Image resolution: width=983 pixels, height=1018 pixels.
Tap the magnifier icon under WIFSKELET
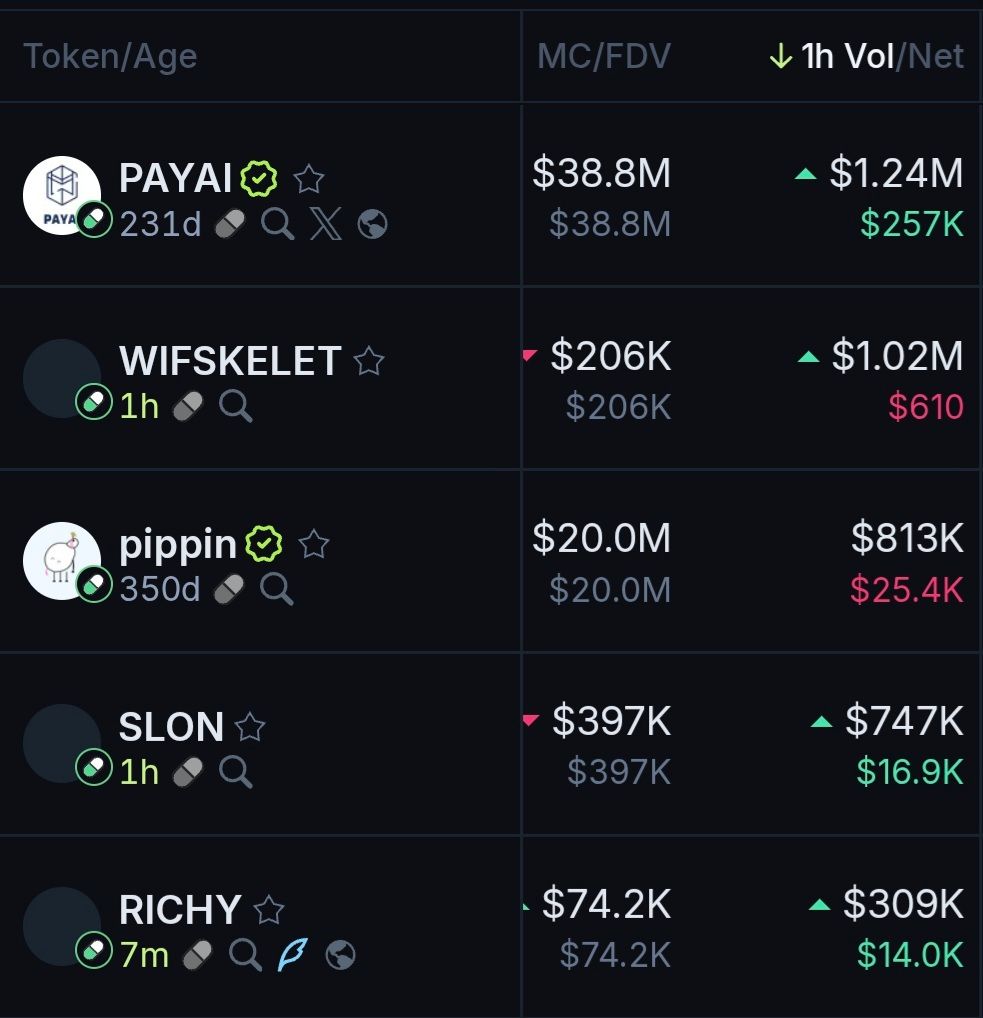[235, 406]
